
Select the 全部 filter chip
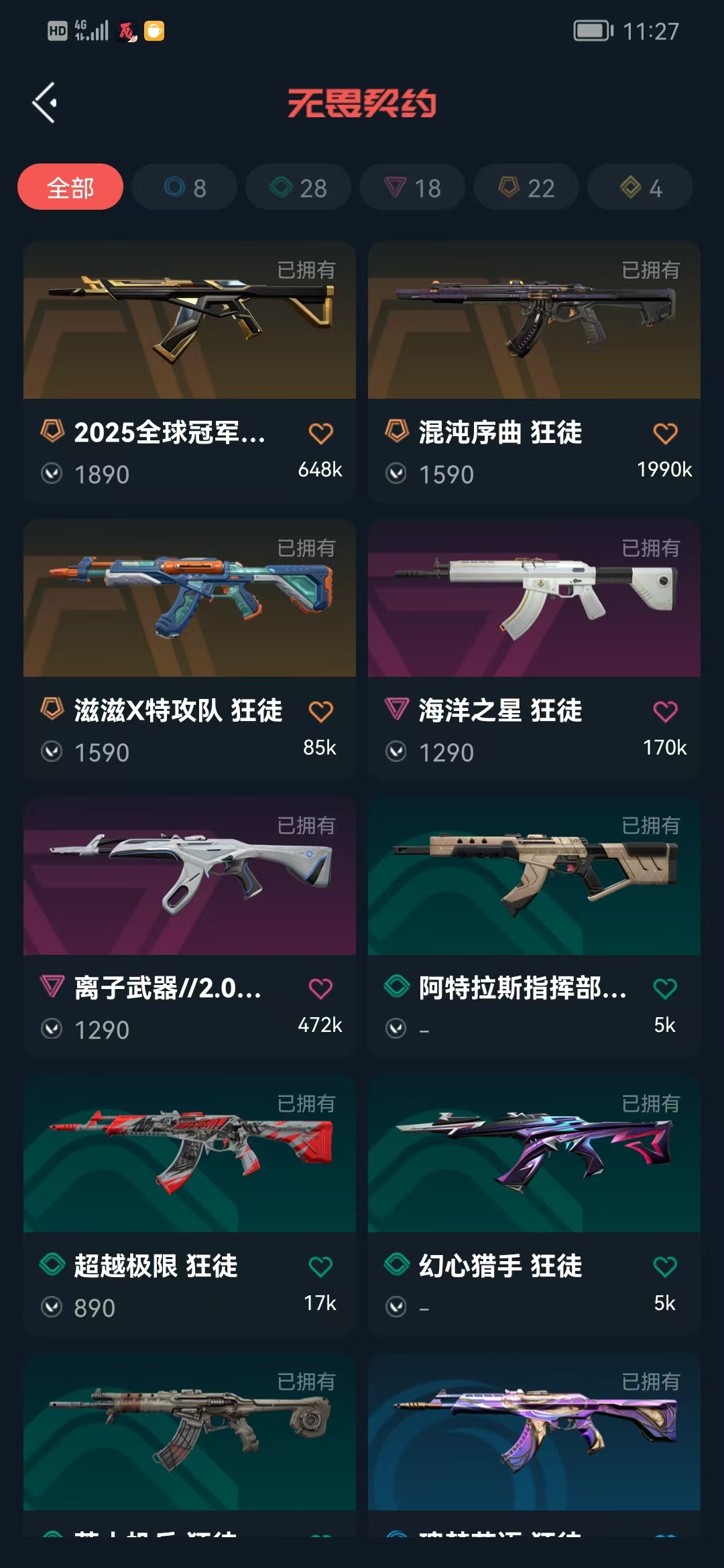[x=70, y=188]
